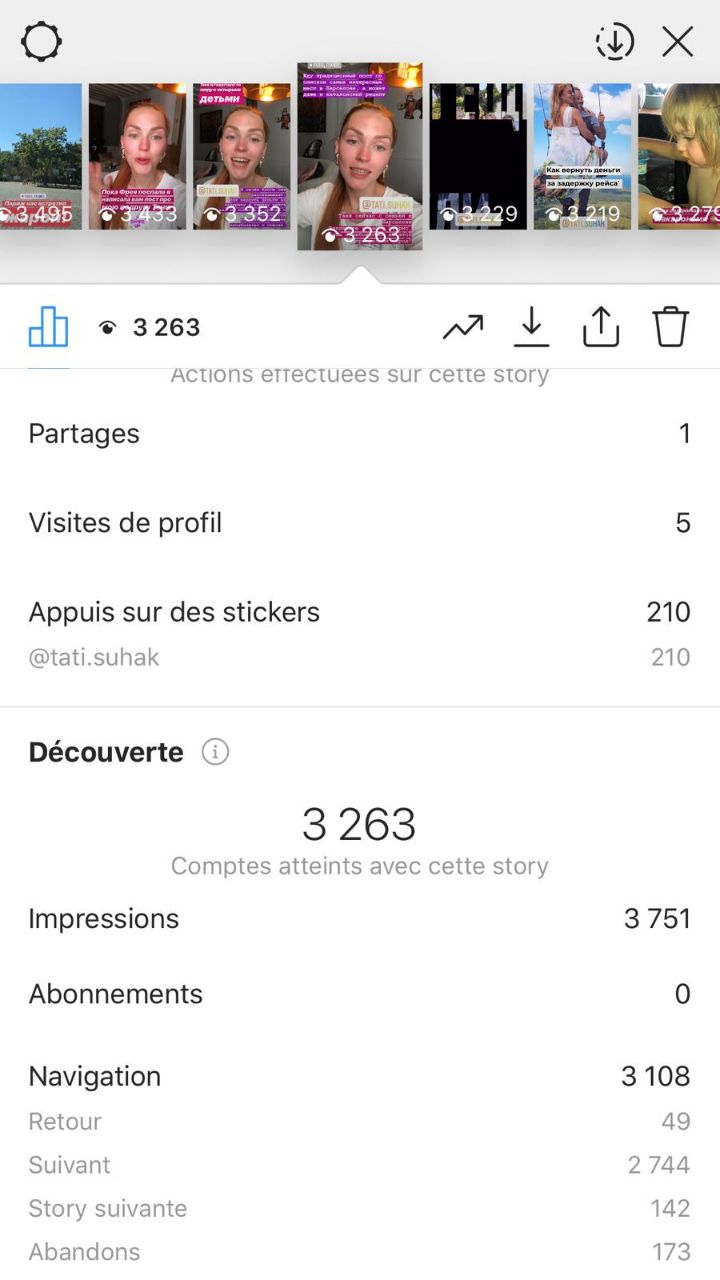This screenshot has height=1280, width=720.
Task: Open story settings gear icon
Action: pos(41,42)
